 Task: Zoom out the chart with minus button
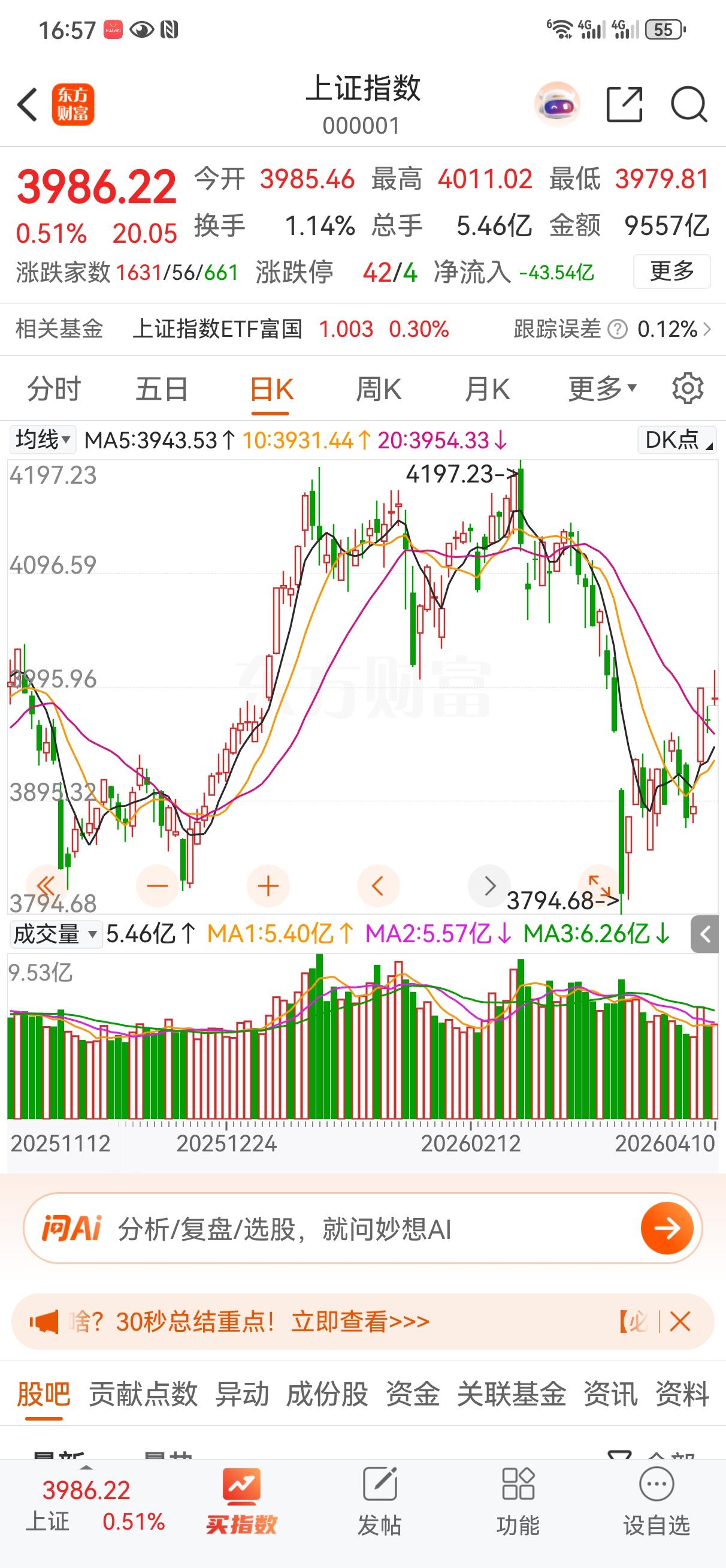pos(158,886)
